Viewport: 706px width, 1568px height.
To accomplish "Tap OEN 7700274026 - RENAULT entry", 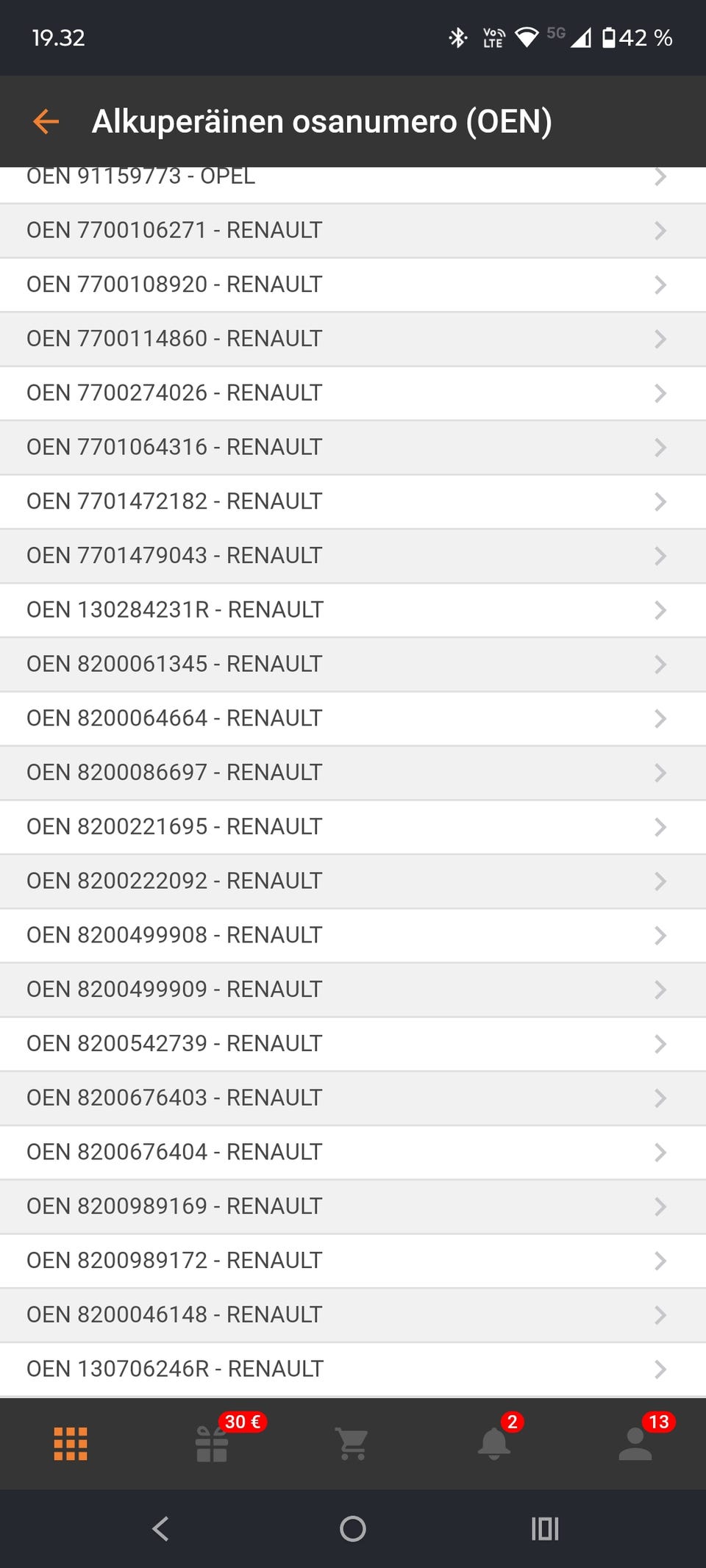I will pyautogui.click(x=353, y=393).
